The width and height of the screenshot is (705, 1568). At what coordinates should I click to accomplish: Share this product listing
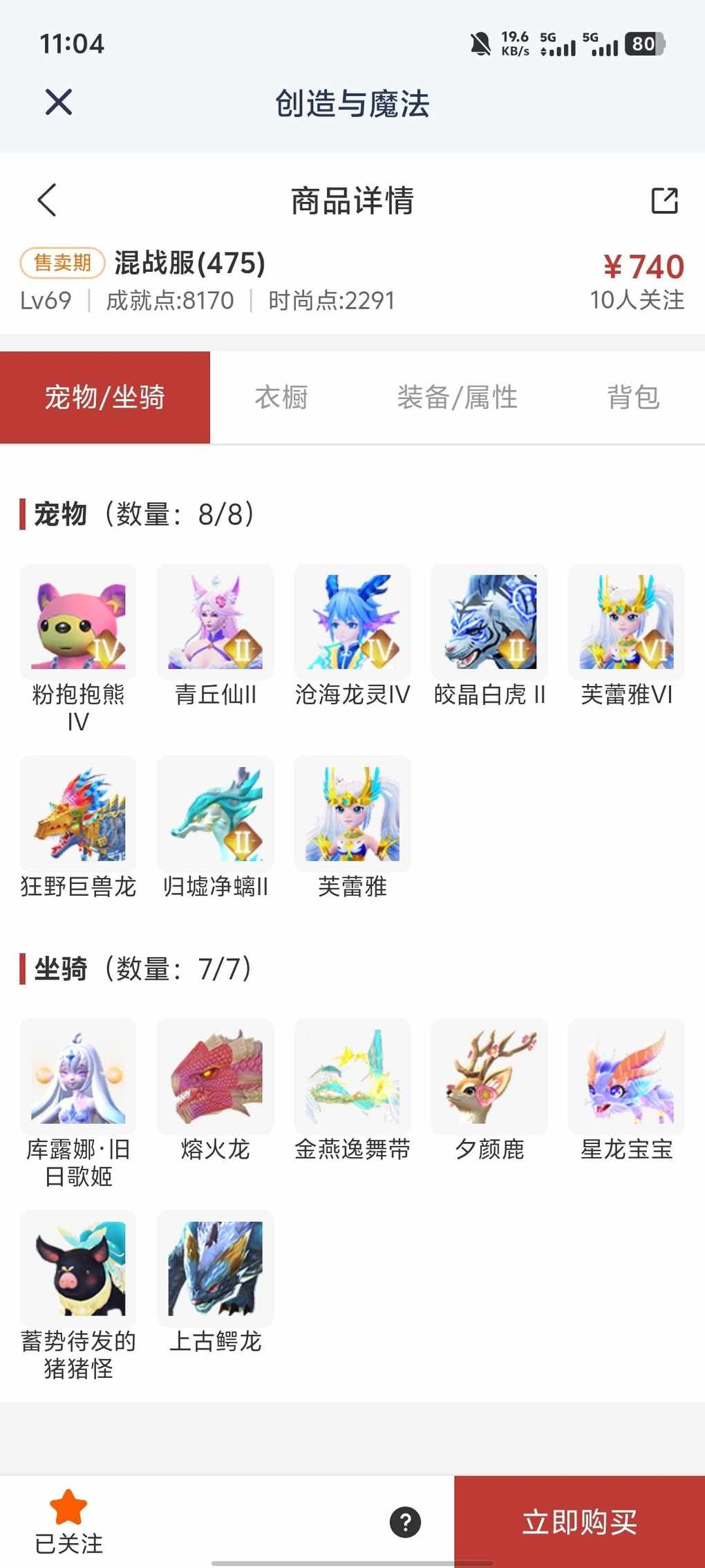tap(664, 201)
